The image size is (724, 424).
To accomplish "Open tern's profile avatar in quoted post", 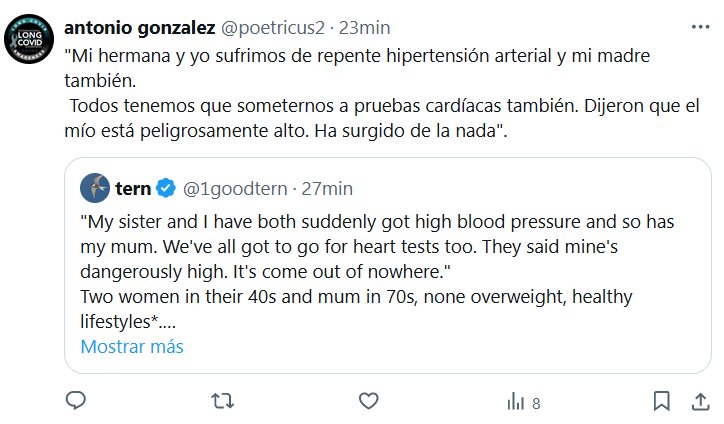I will click(x=94, y=187).
